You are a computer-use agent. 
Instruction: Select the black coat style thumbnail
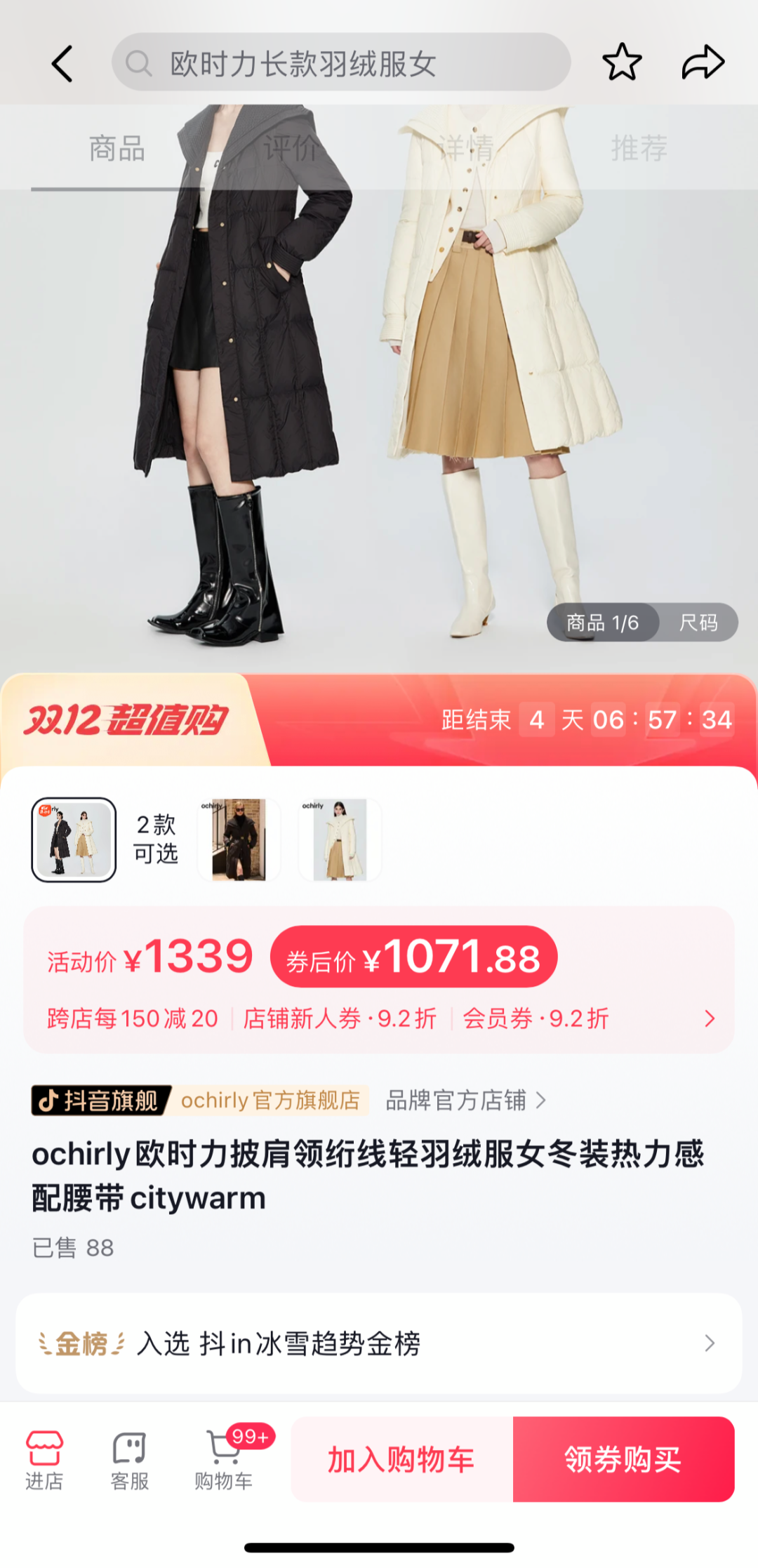[x=239, y=839]
